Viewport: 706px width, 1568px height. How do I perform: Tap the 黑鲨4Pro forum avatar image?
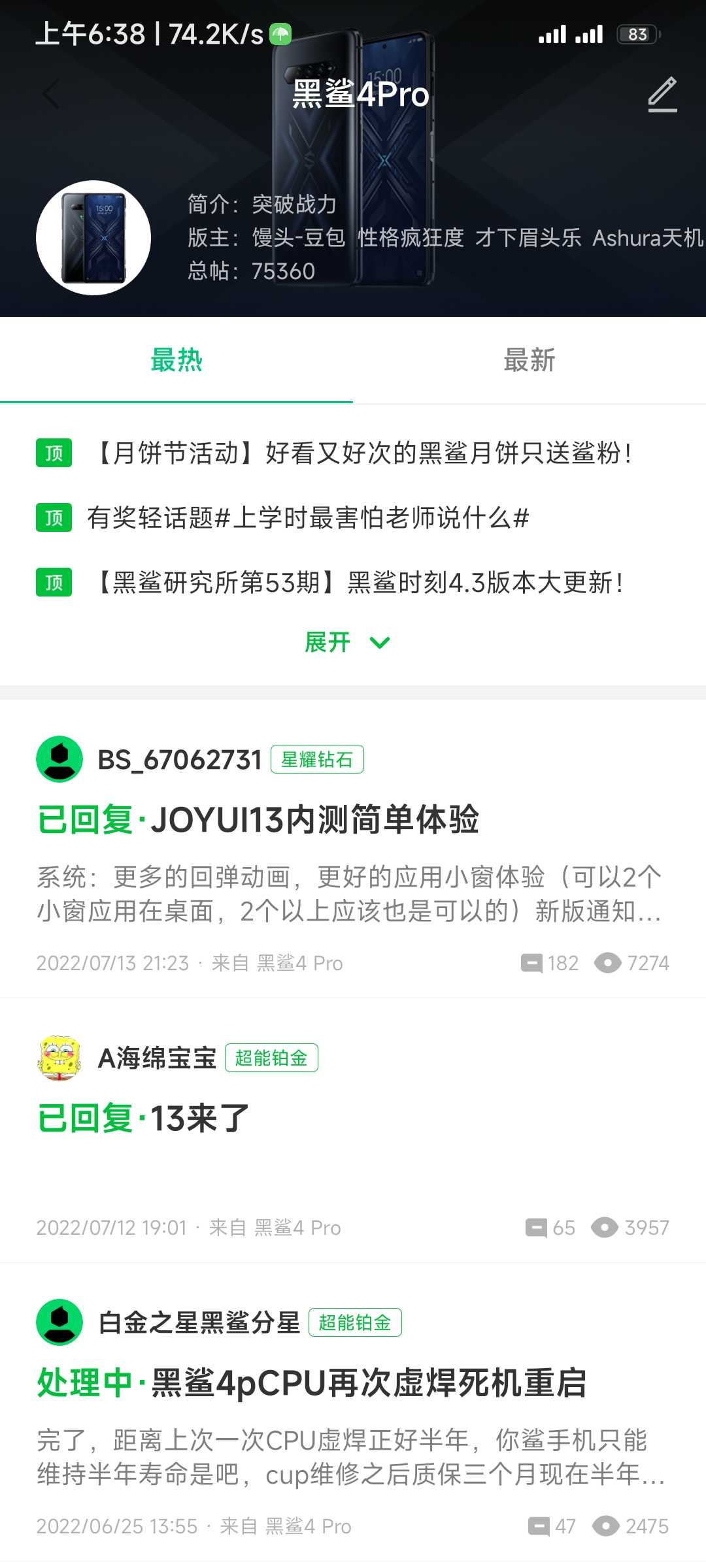93,238
